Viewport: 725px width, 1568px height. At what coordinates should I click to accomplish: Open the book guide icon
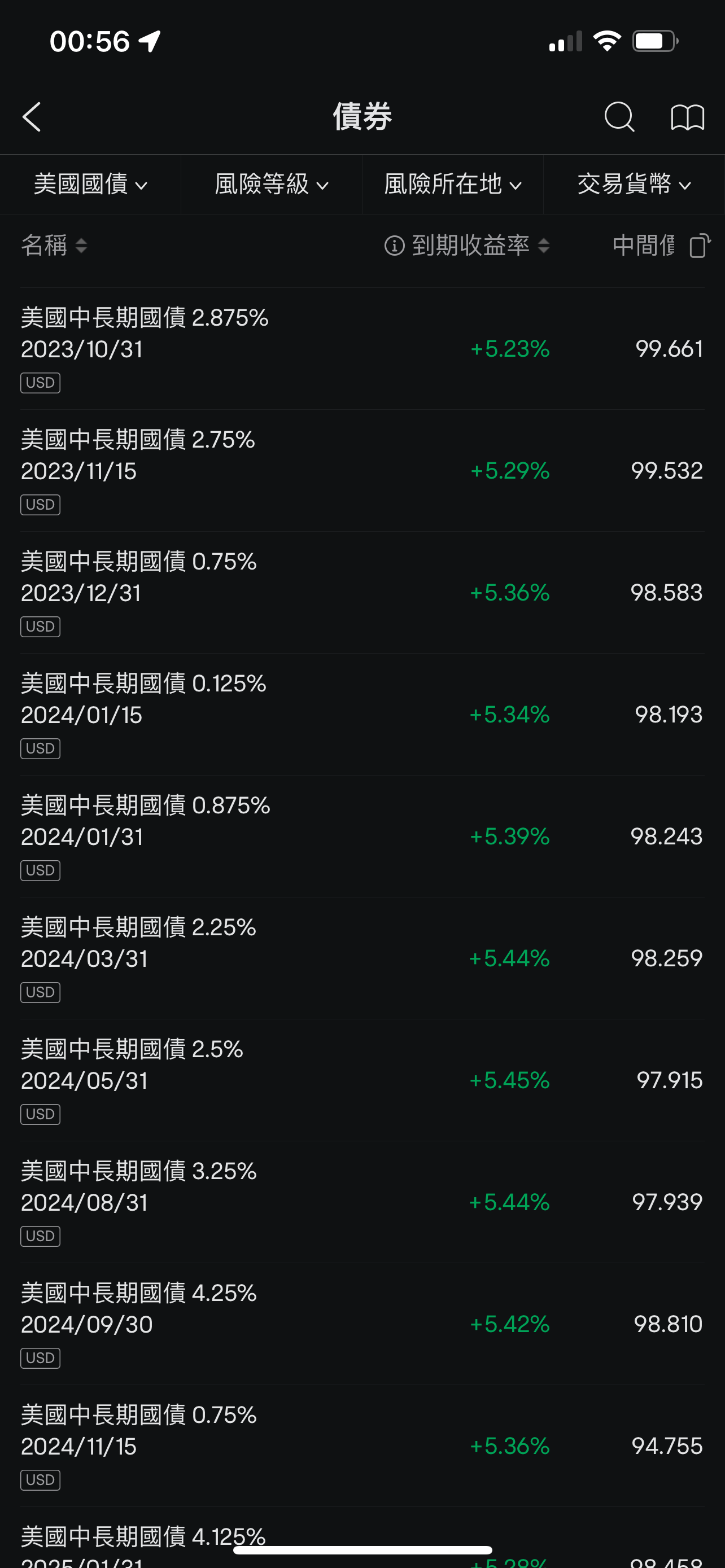(x=687, y=117)
